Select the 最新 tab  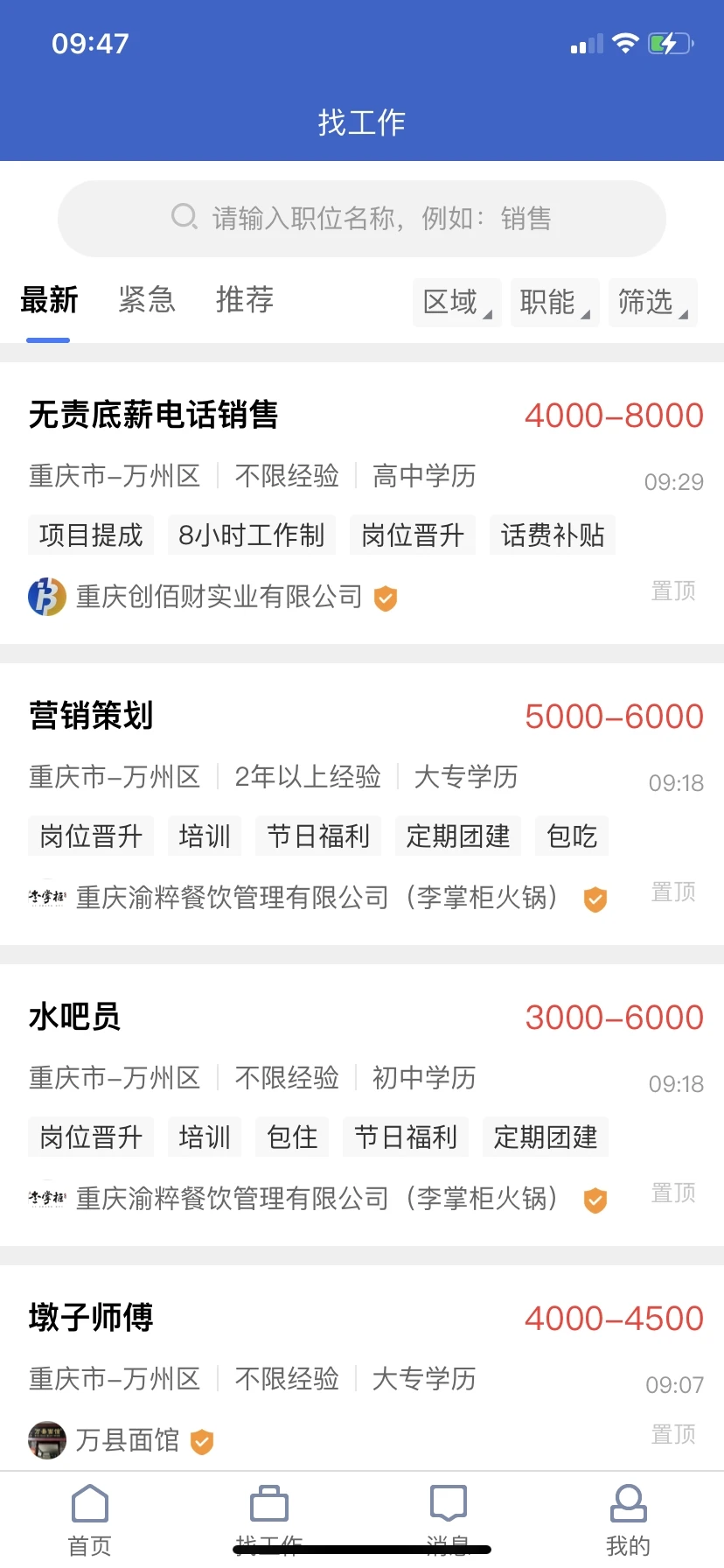point(50,300)
